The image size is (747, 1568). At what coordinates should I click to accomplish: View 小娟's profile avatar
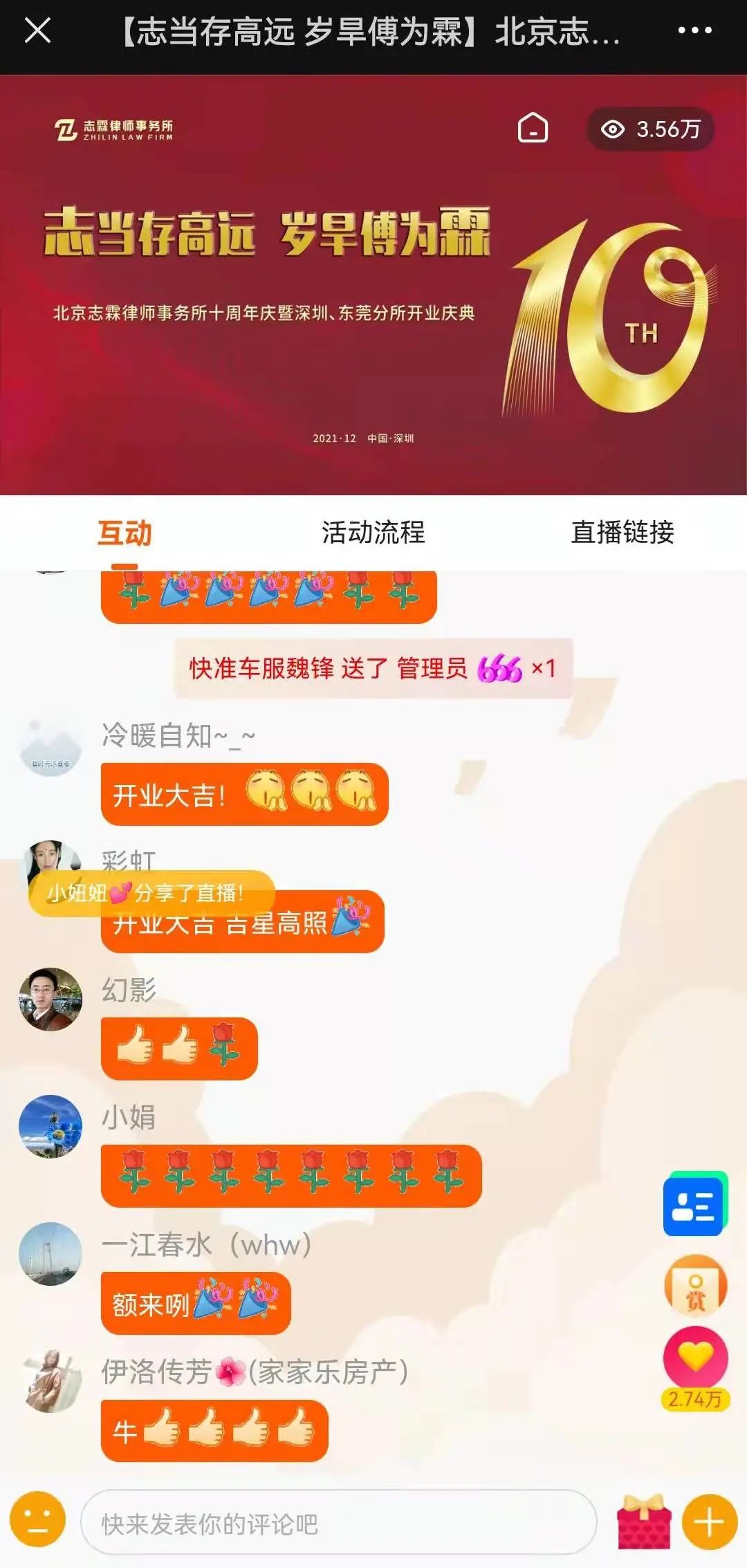[50, 1127]
